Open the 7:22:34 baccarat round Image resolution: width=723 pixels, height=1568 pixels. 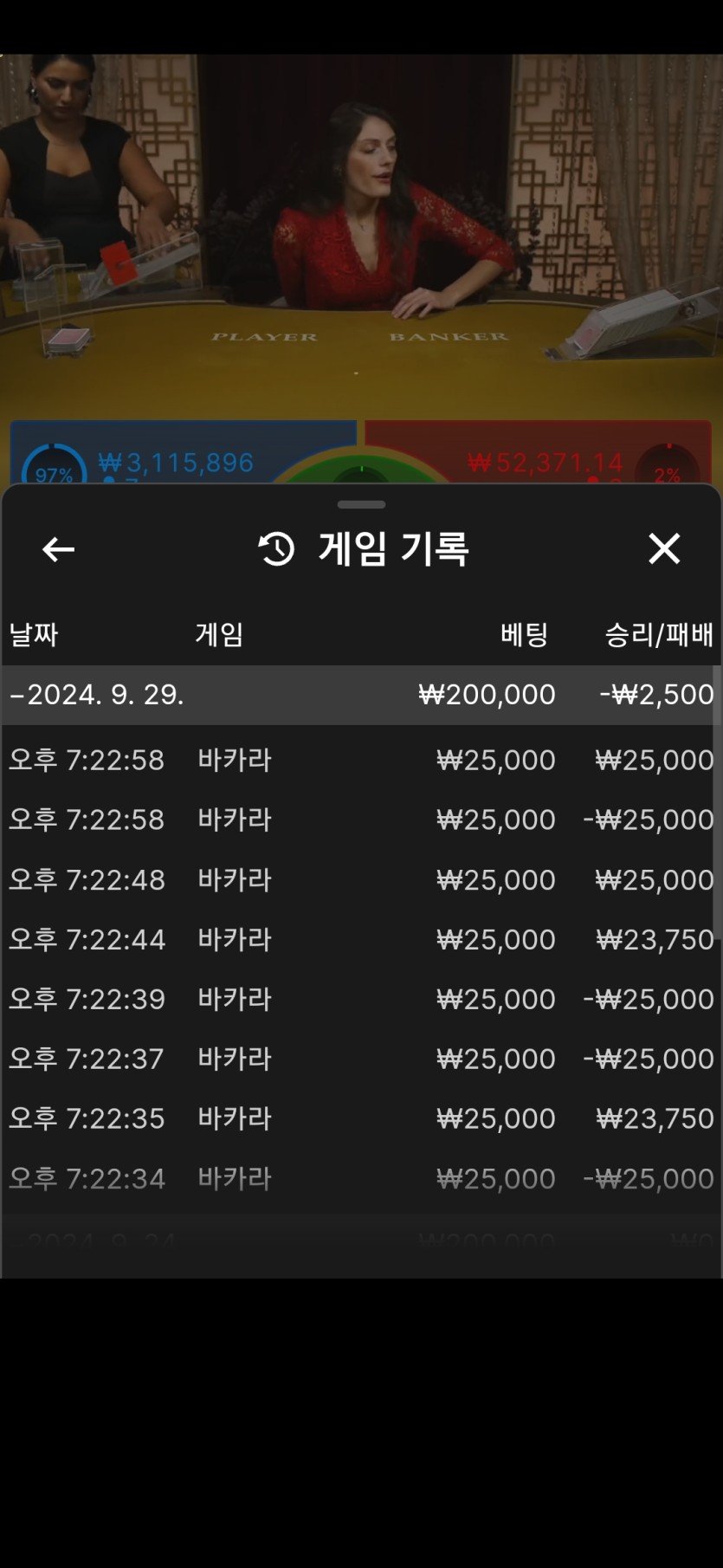360,1178
